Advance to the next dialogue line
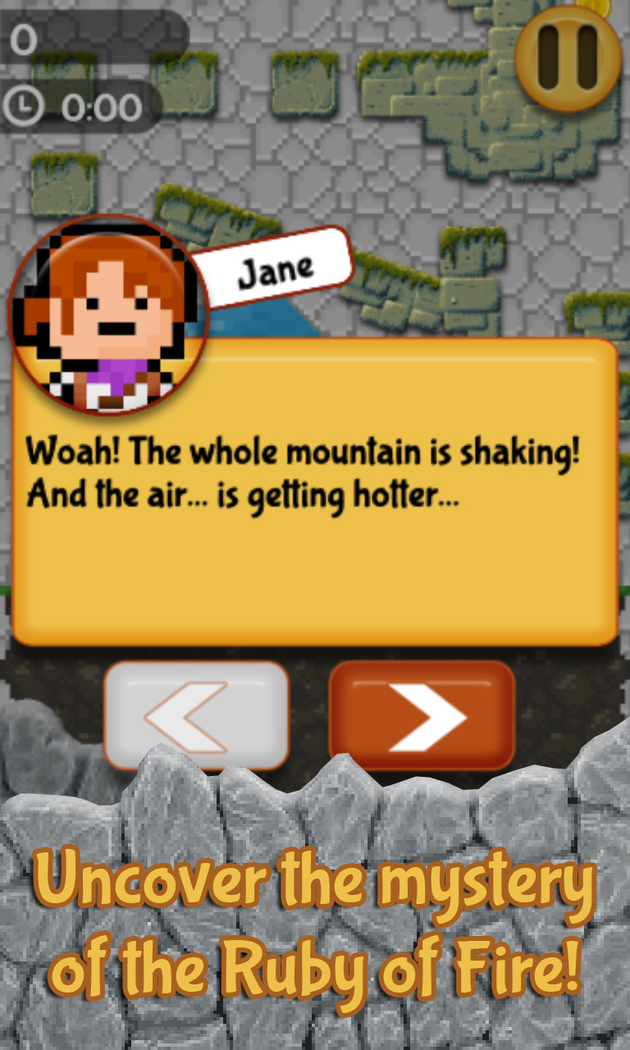Image resolution: width=630 pixels, height=1050 pixels. (422, 715)
